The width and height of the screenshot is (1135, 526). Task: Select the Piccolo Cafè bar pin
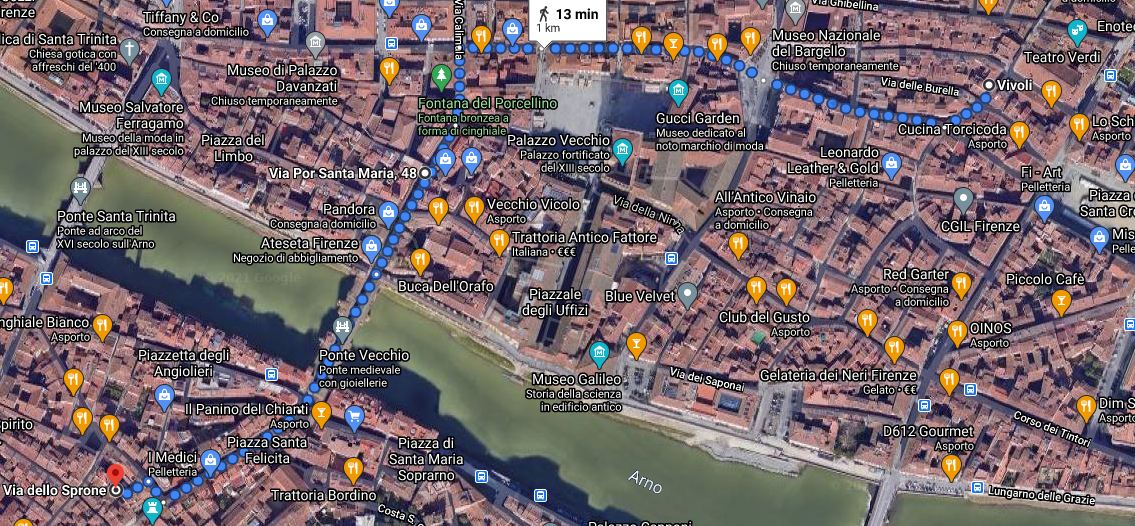click(1061, 300)
